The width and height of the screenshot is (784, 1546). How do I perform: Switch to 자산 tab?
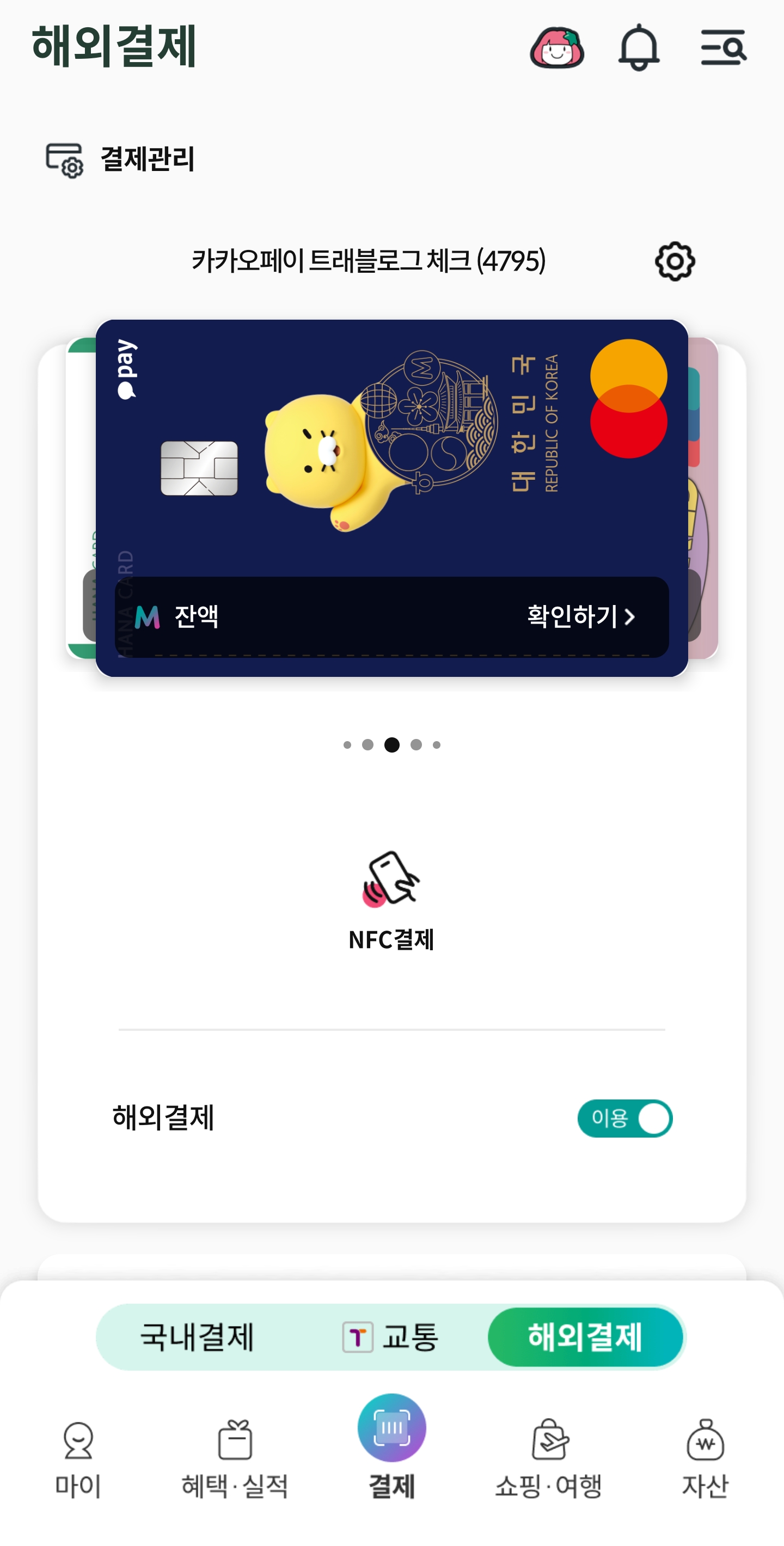[x=705, y=1458]
